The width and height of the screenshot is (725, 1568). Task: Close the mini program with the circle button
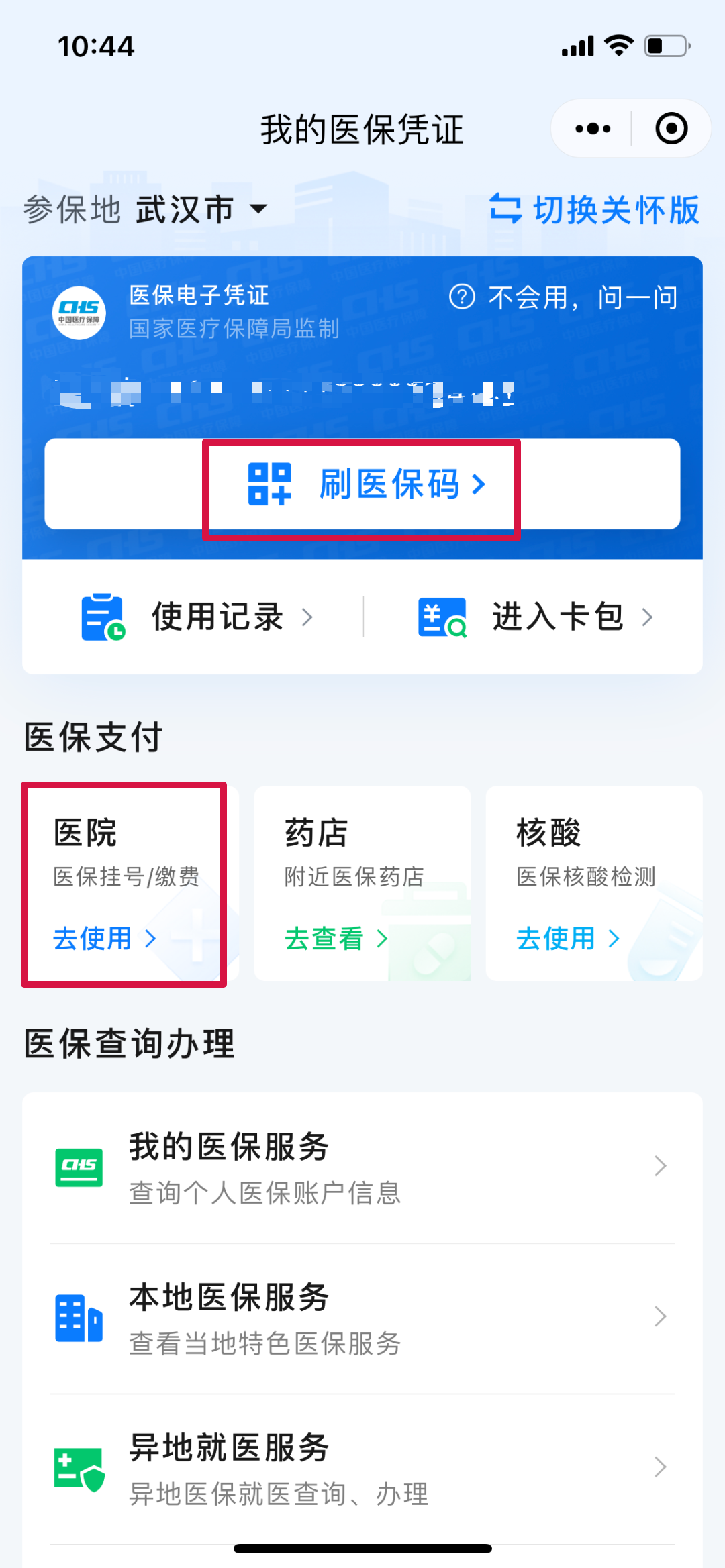[x=671, y=128]
